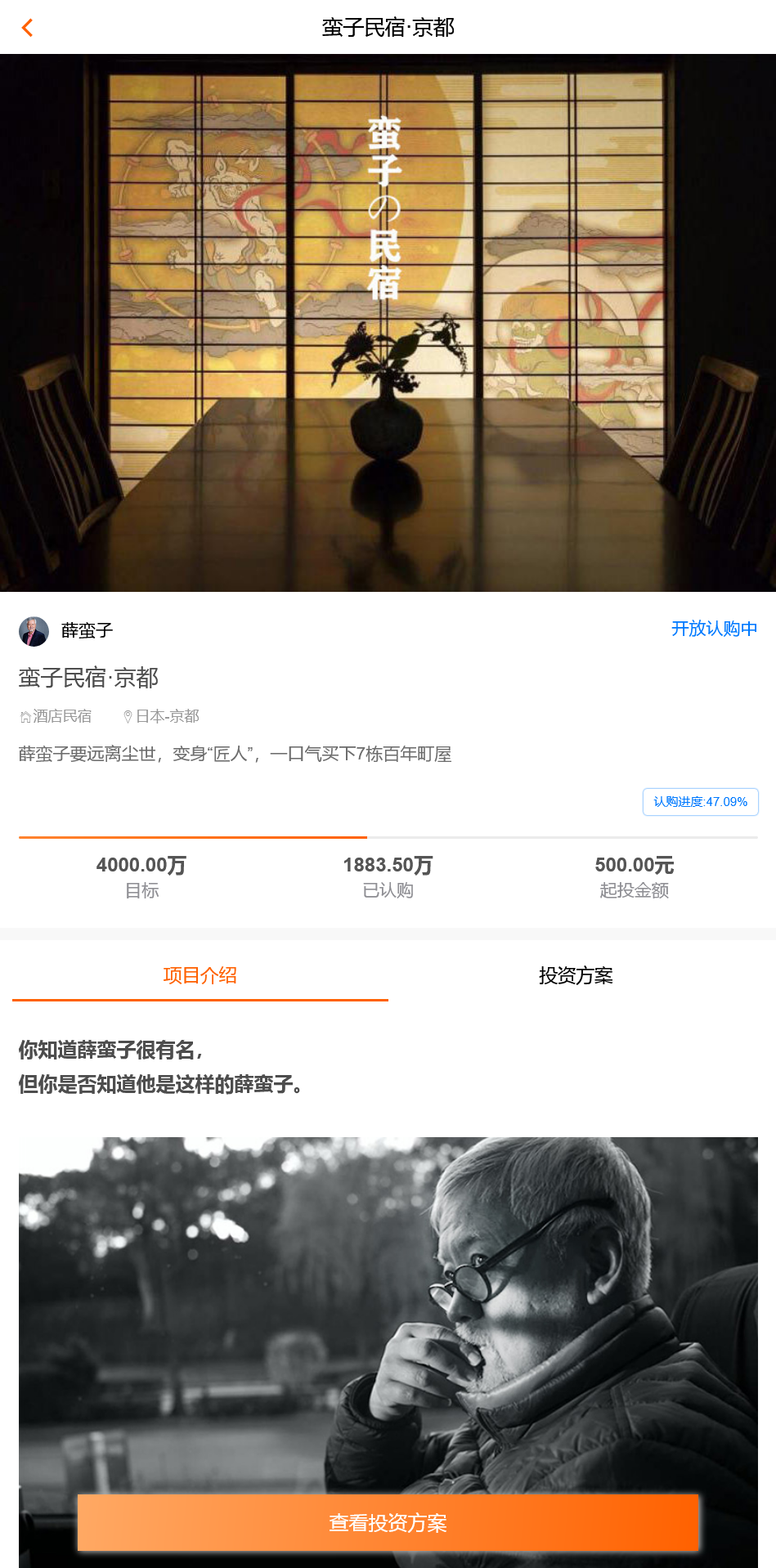Tap the black-and-white portrait photo
Screen dimensions: 776x1568
(x=388, y=1308)
